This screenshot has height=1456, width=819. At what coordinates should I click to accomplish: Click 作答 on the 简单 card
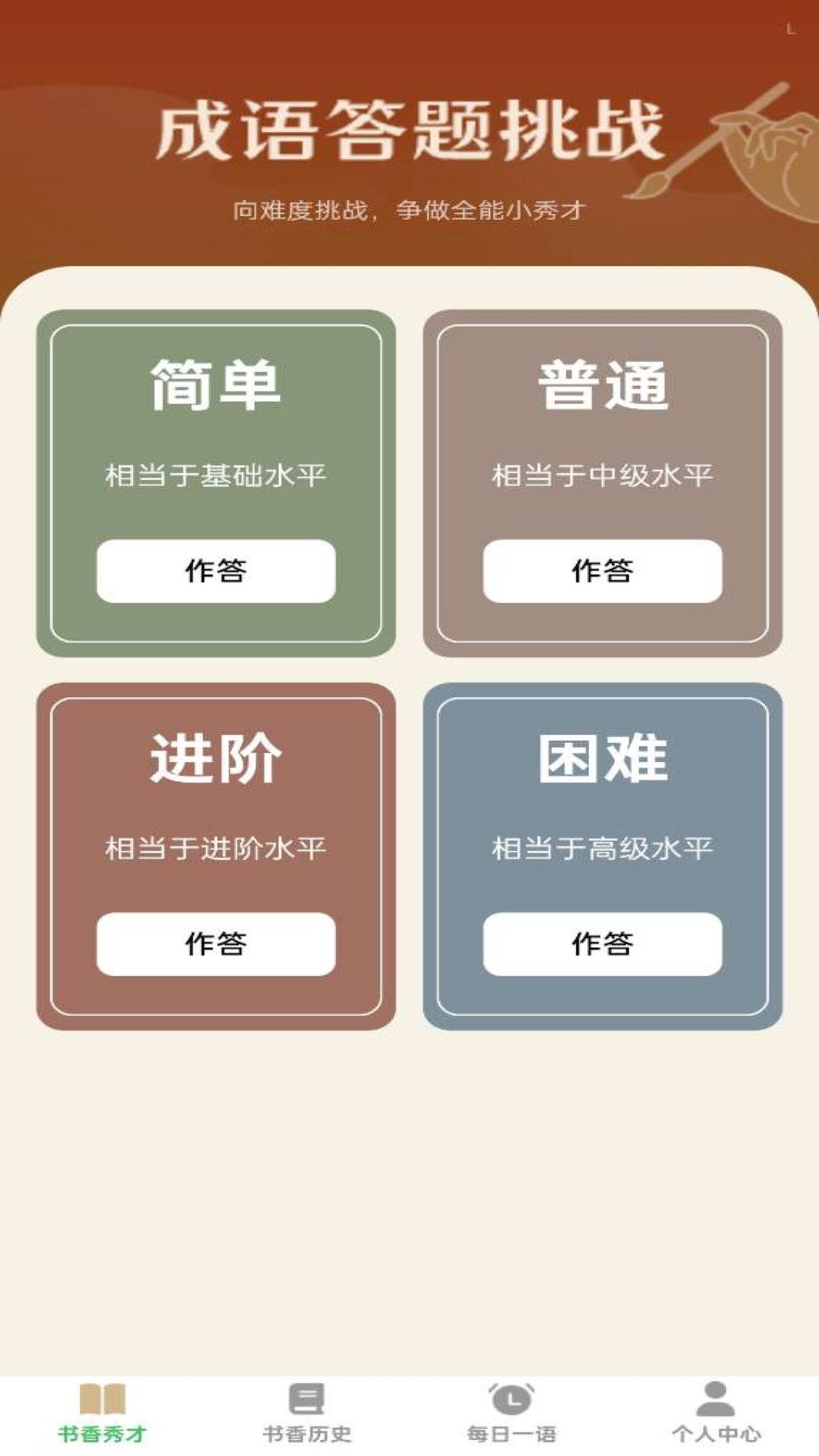[x=215, y=573]
